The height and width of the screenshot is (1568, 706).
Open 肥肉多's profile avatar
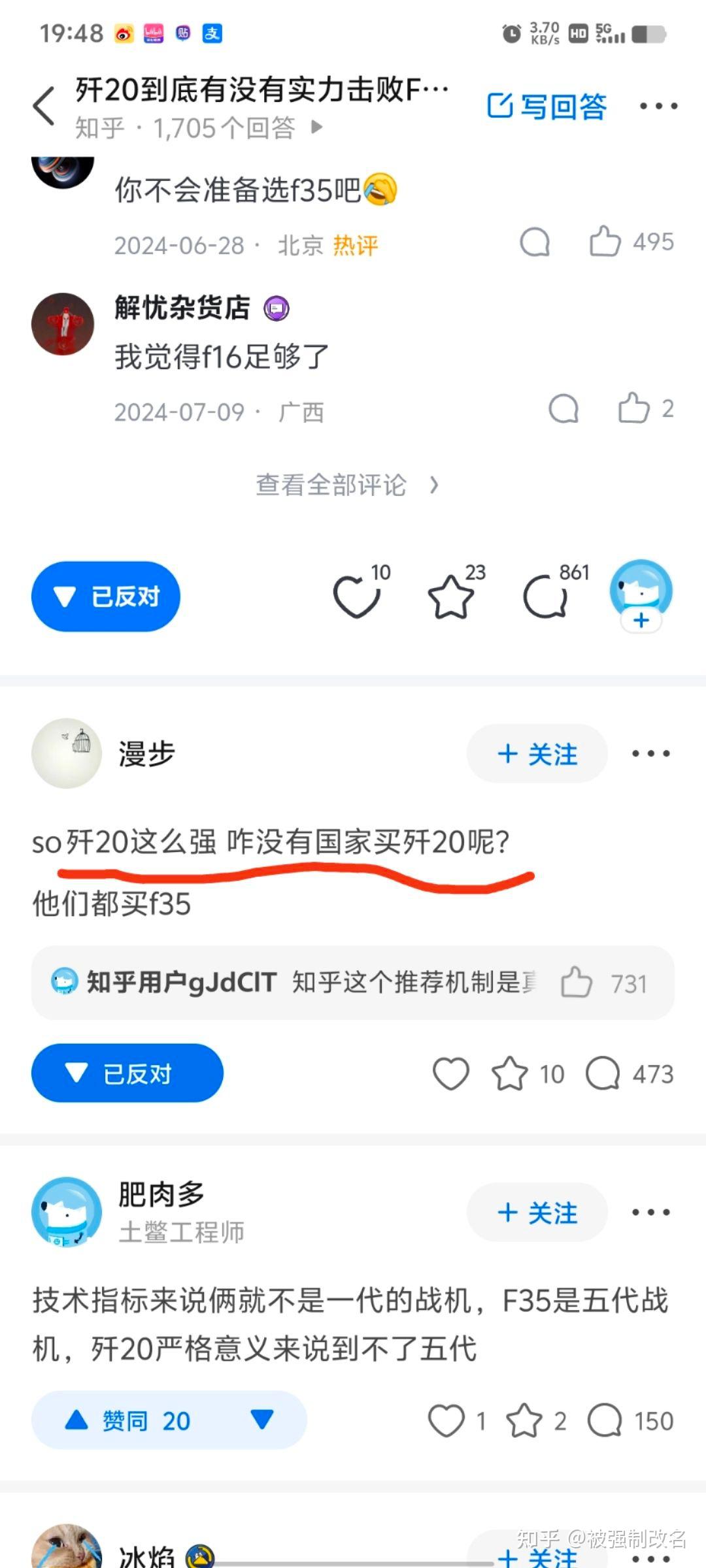coord(67,1213)
